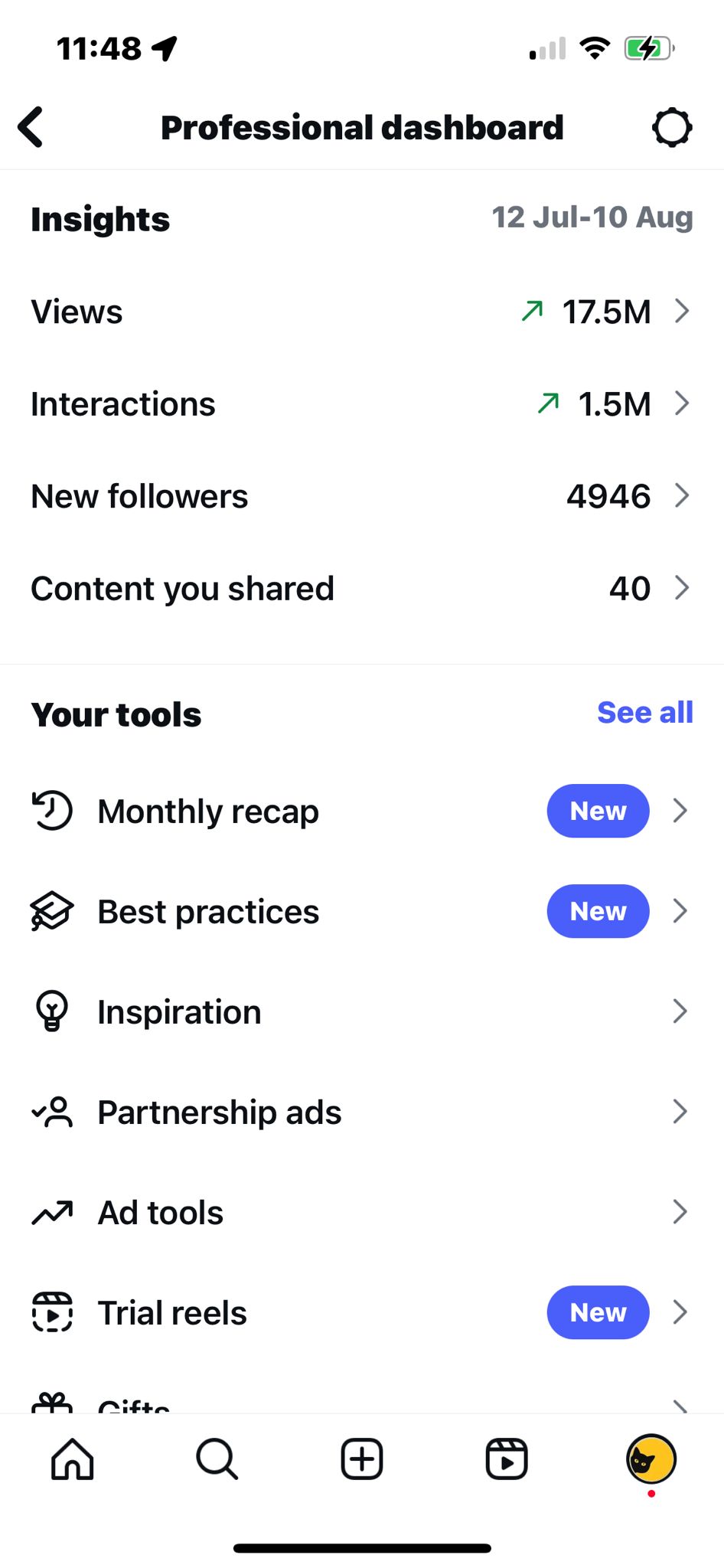Open Partnership ads tool
724x1568 pixels.
click(x=362, y=1112)
